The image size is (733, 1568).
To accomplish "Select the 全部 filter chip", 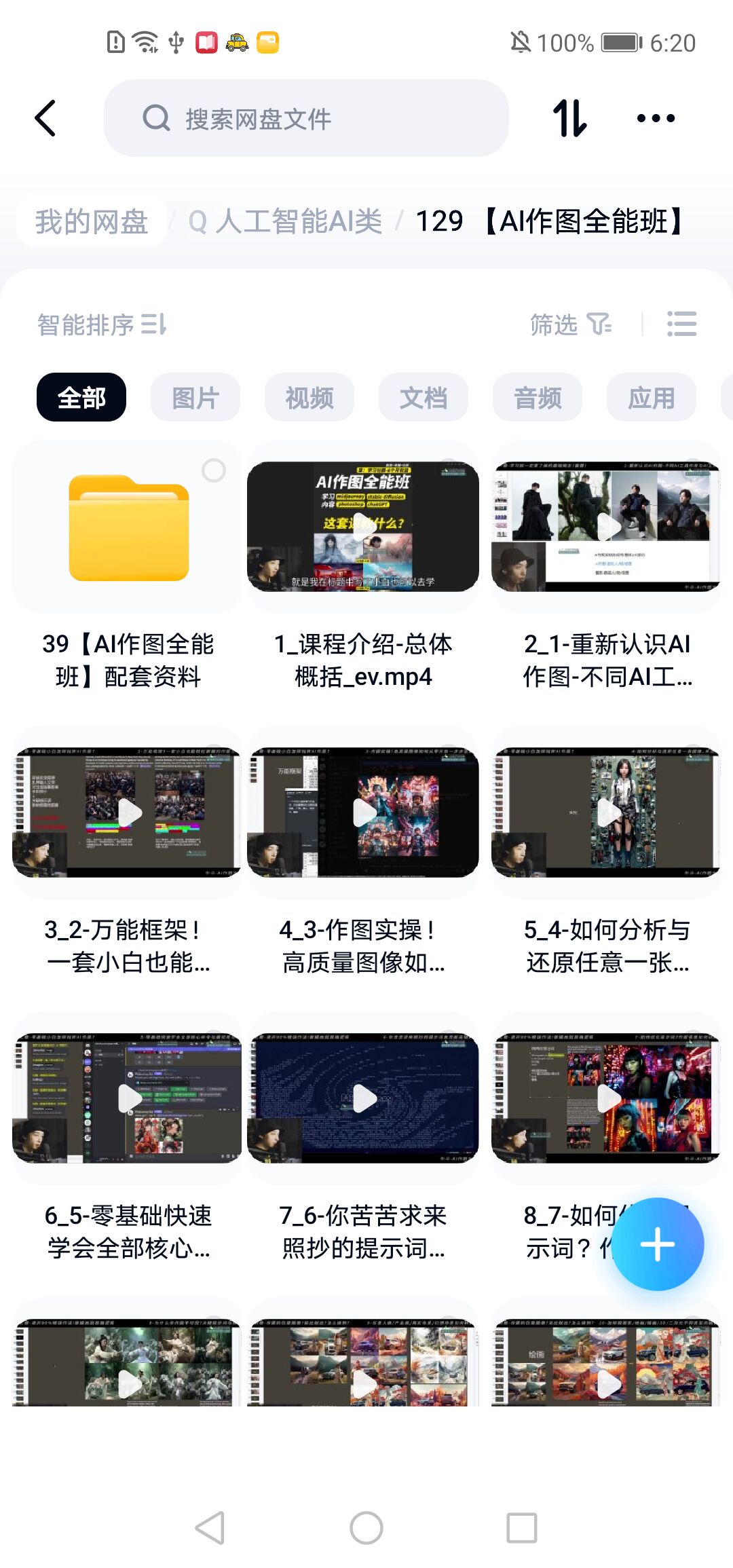I will coord(81,397).
